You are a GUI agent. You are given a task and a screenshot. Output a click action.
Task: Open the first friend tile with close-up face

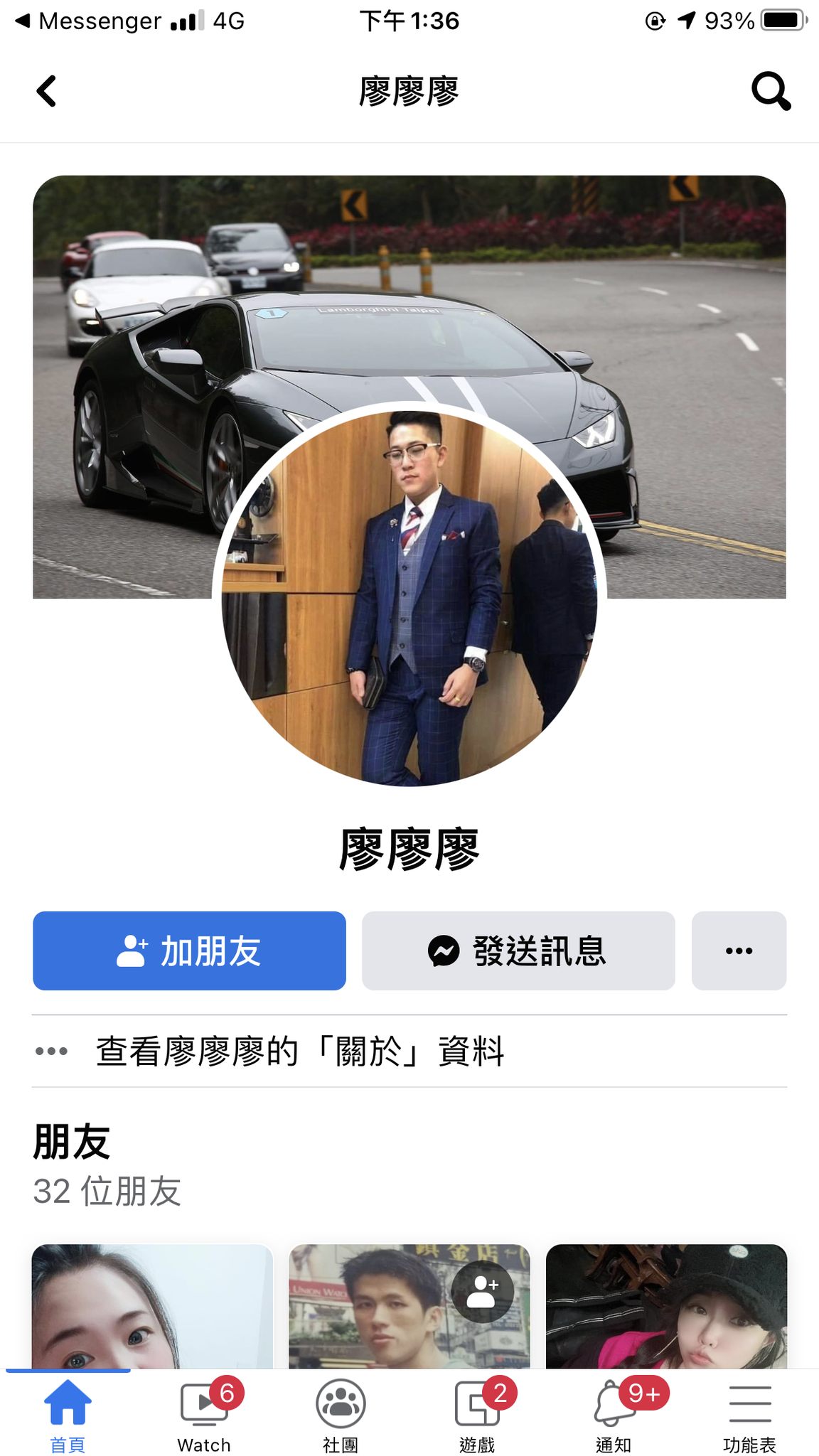(152, 1308)
